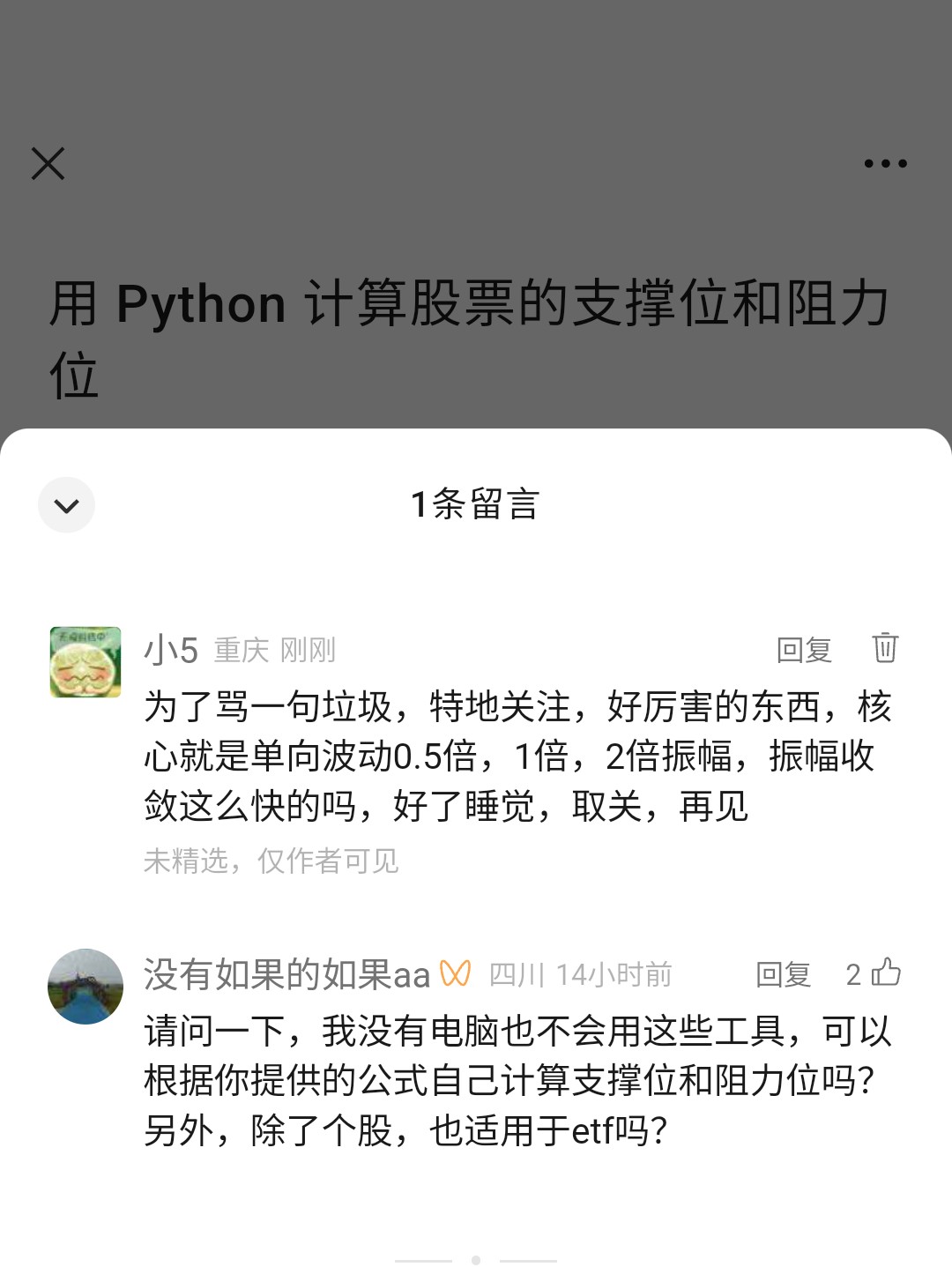This screenshot has height=1267, width=952.
Task: Collapse the comments panel with the chevron
Action: [66, 505]
